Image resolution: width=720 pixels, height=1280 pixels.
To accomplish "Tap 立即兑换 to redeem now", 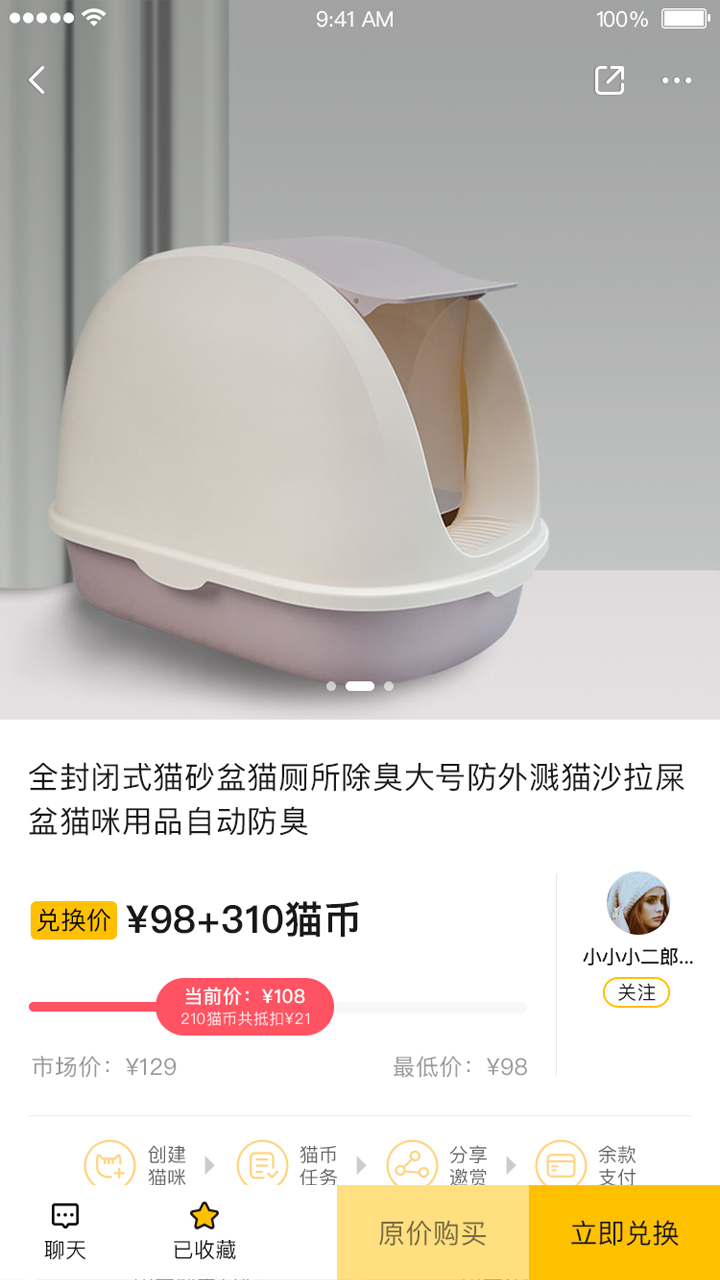I will [625, 1232].
